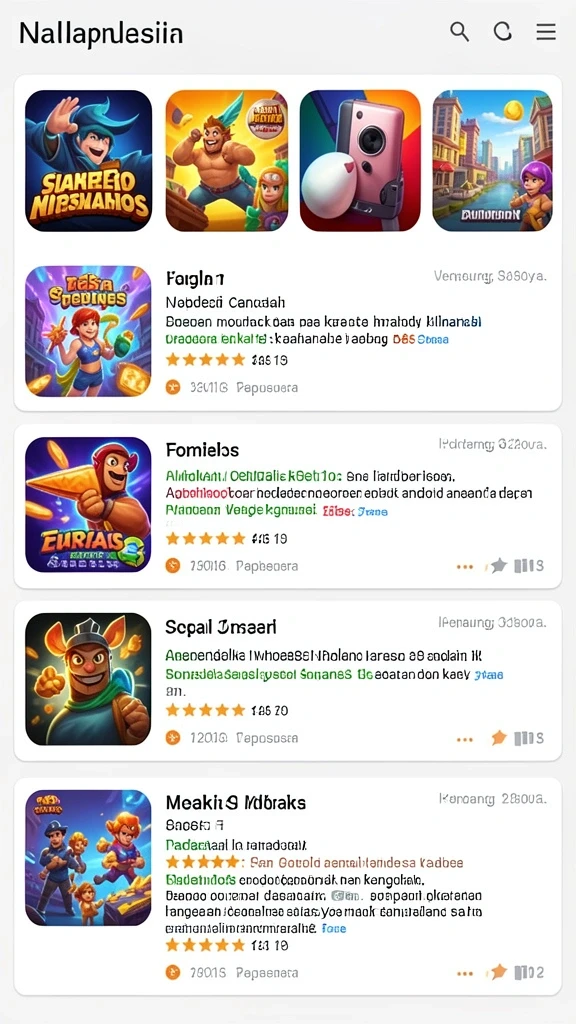Open the city street game tile in the top row

[x=492, y=161]
